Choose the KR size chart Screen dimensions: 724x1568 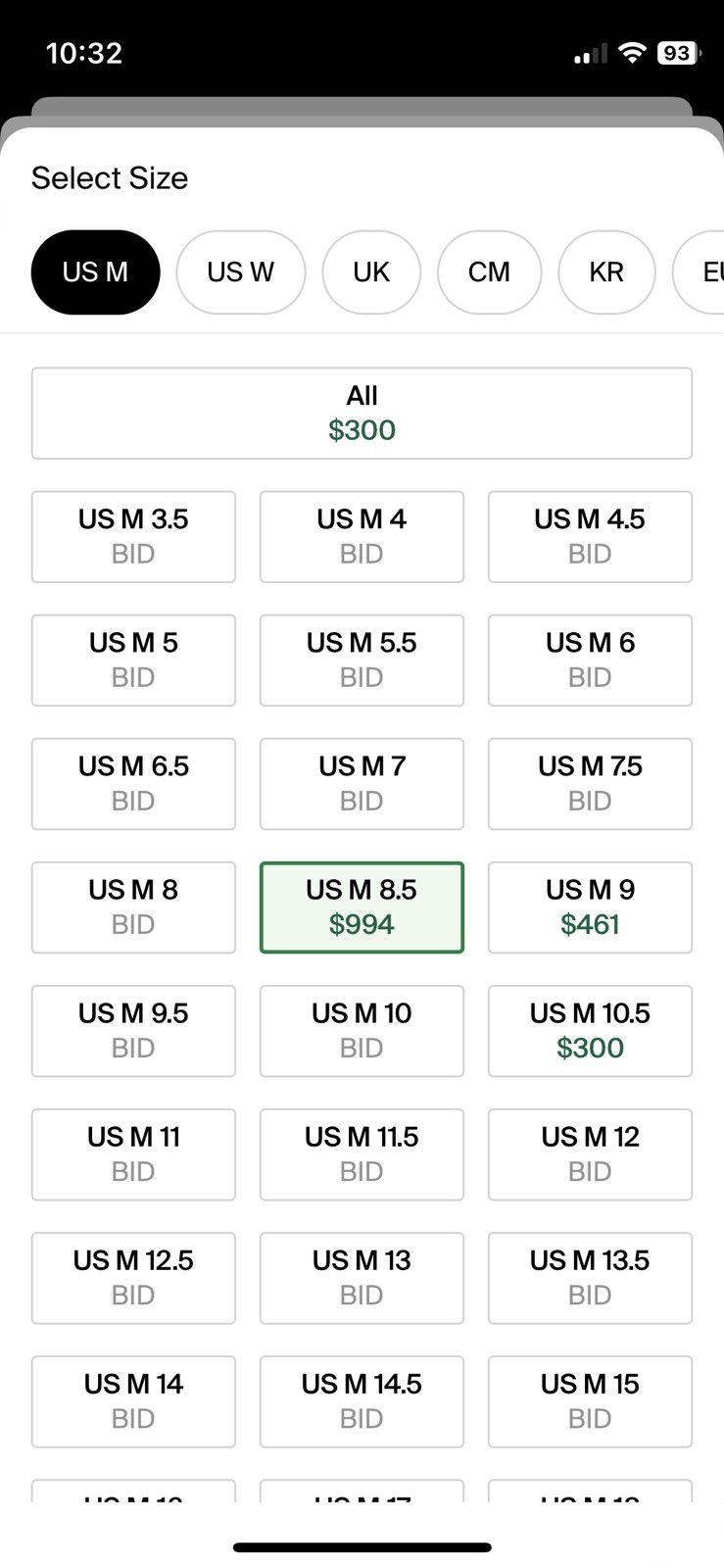(606, 272)
